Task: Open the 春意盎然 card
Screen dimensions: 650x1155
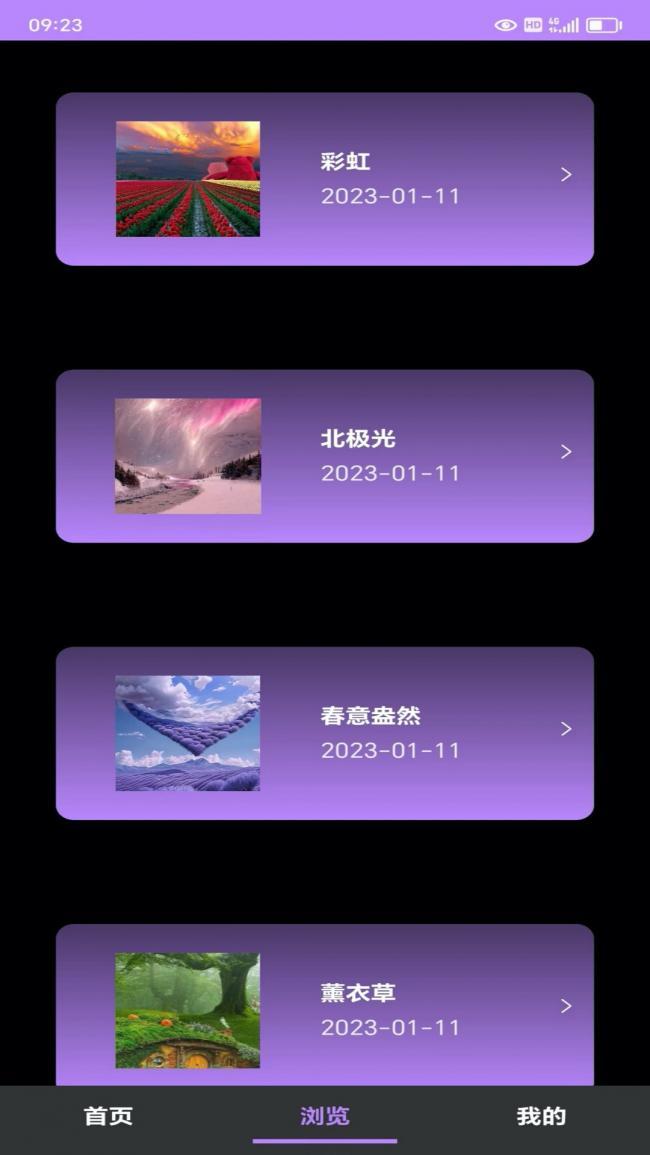Action: [325, 733]
